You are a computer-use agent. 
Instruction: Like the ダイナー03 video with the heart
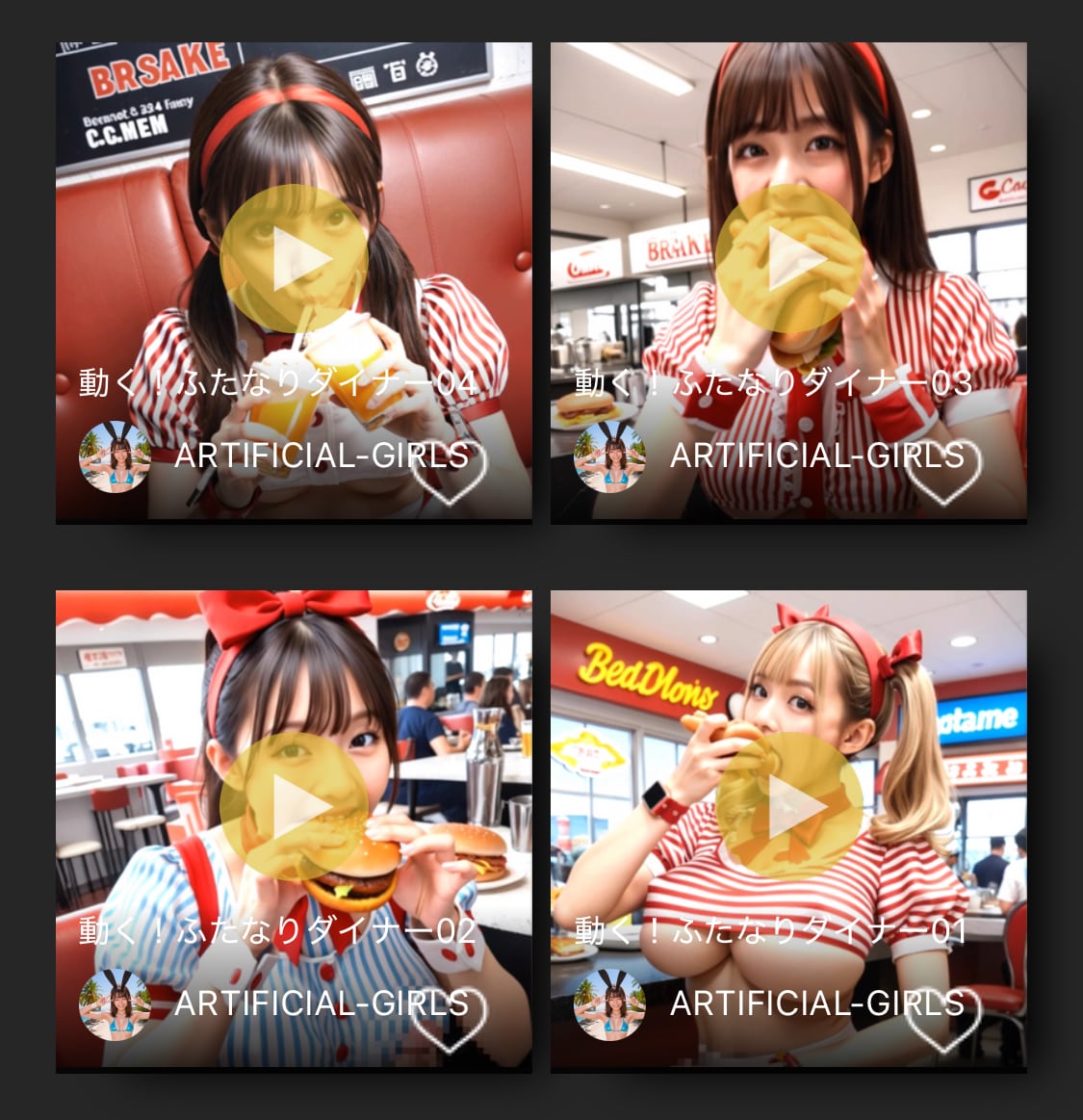coord(943,472)
